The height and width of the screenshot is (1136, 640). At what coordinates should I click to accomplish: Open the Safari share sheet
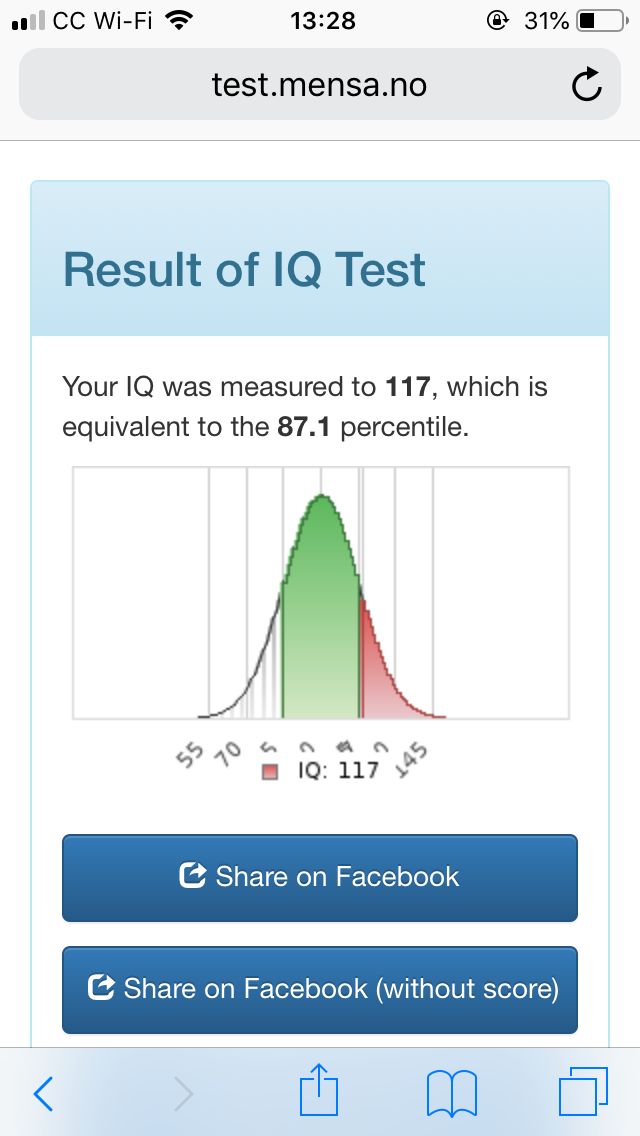[x=319, y=1089]
